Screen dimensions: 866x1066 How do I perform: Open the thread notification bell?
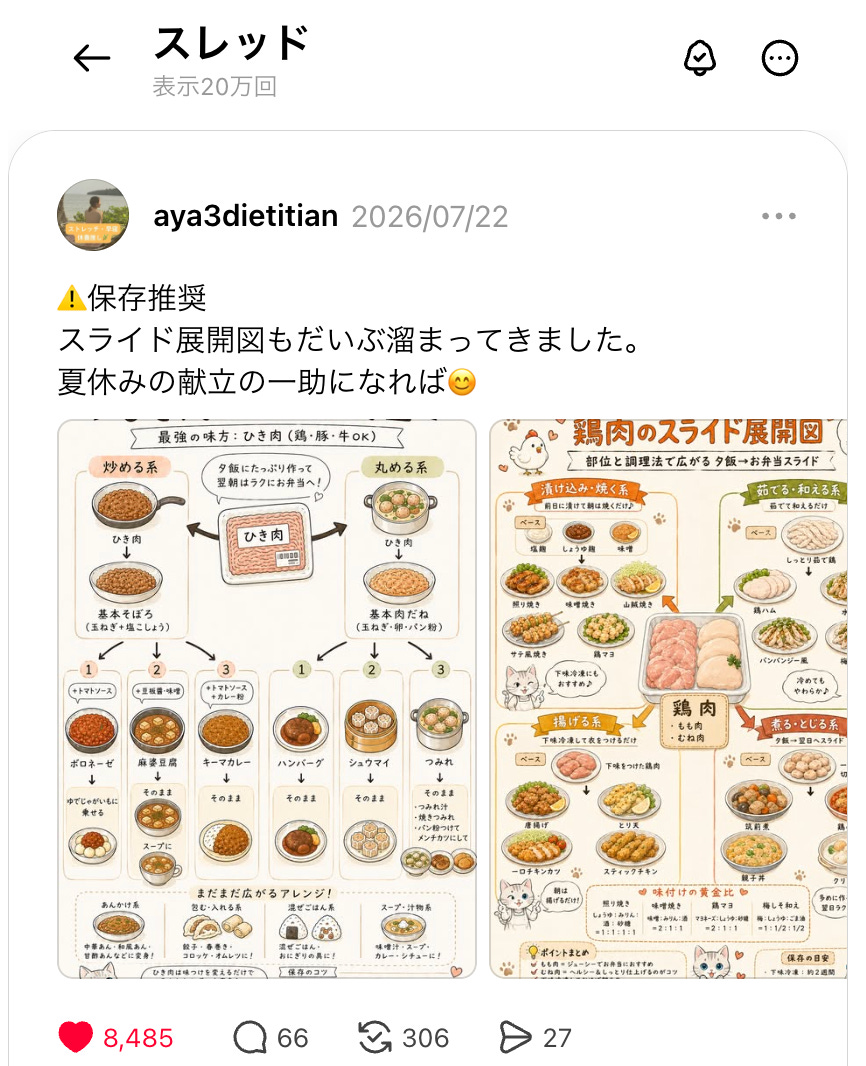point(699,58)
